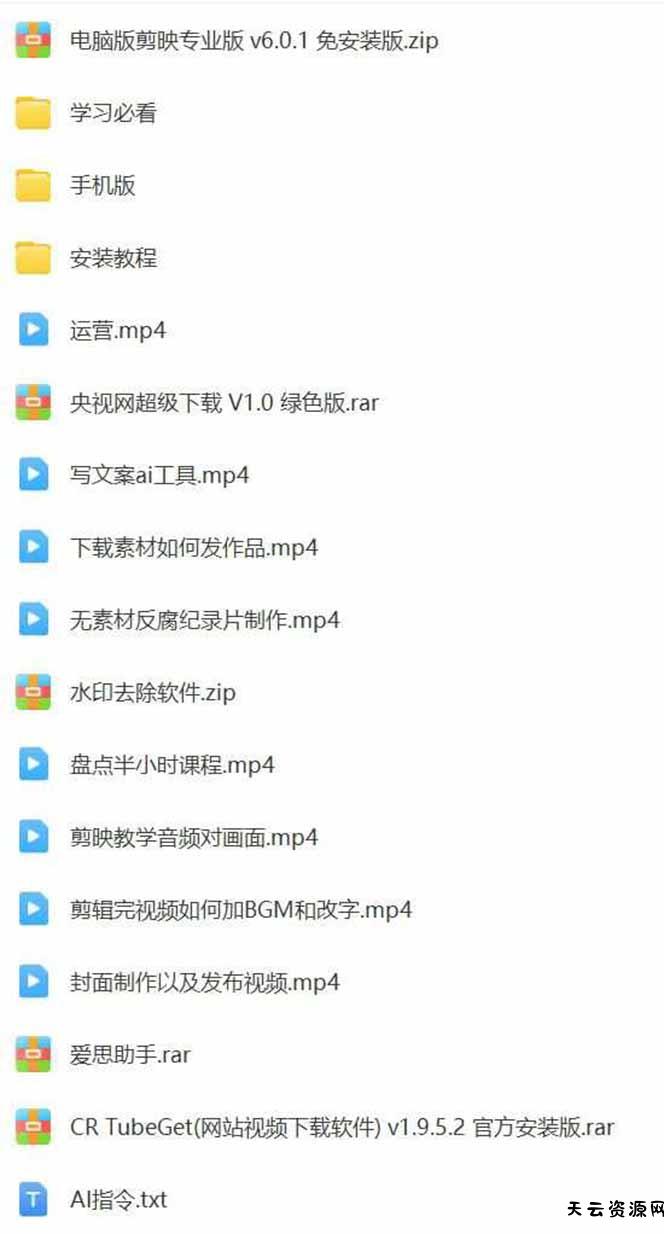The height and width of the screenshot is (1234, 664).
Task: Play 下载素材如何发作品.mp4
Action: coord(194,548)
